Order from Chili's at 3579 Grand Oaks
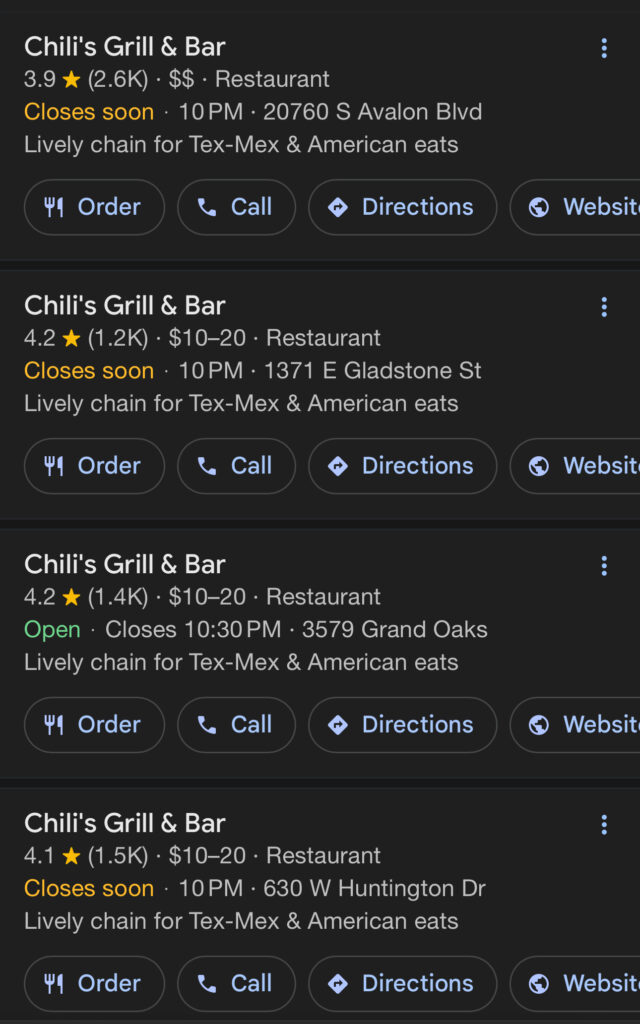This screenshot has height=1024, width=640. pyautogui.click(x=94, y=725)
